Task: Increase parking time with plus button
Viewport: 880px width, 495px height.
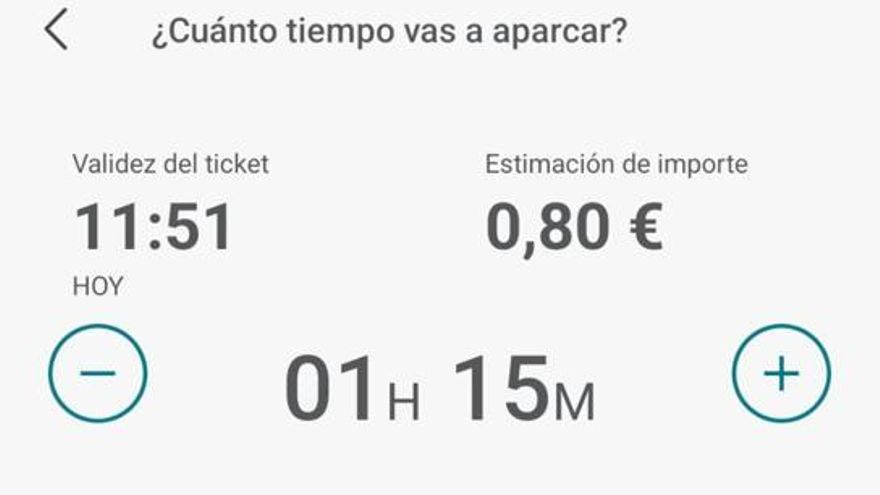Action: pyautogui.click(x=781, y=373)
